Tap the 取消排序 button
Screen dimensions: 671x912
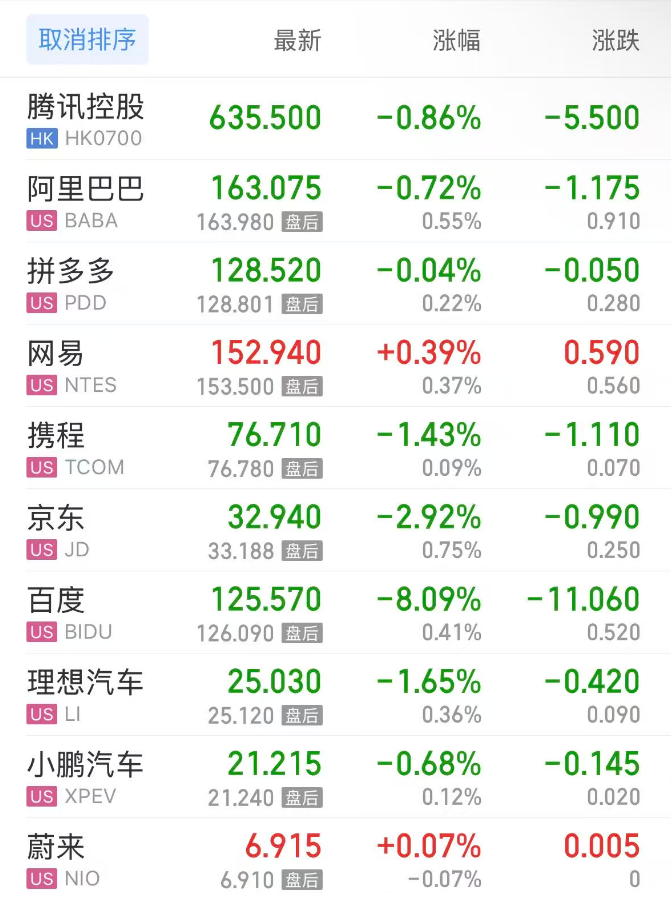point(87,40)
